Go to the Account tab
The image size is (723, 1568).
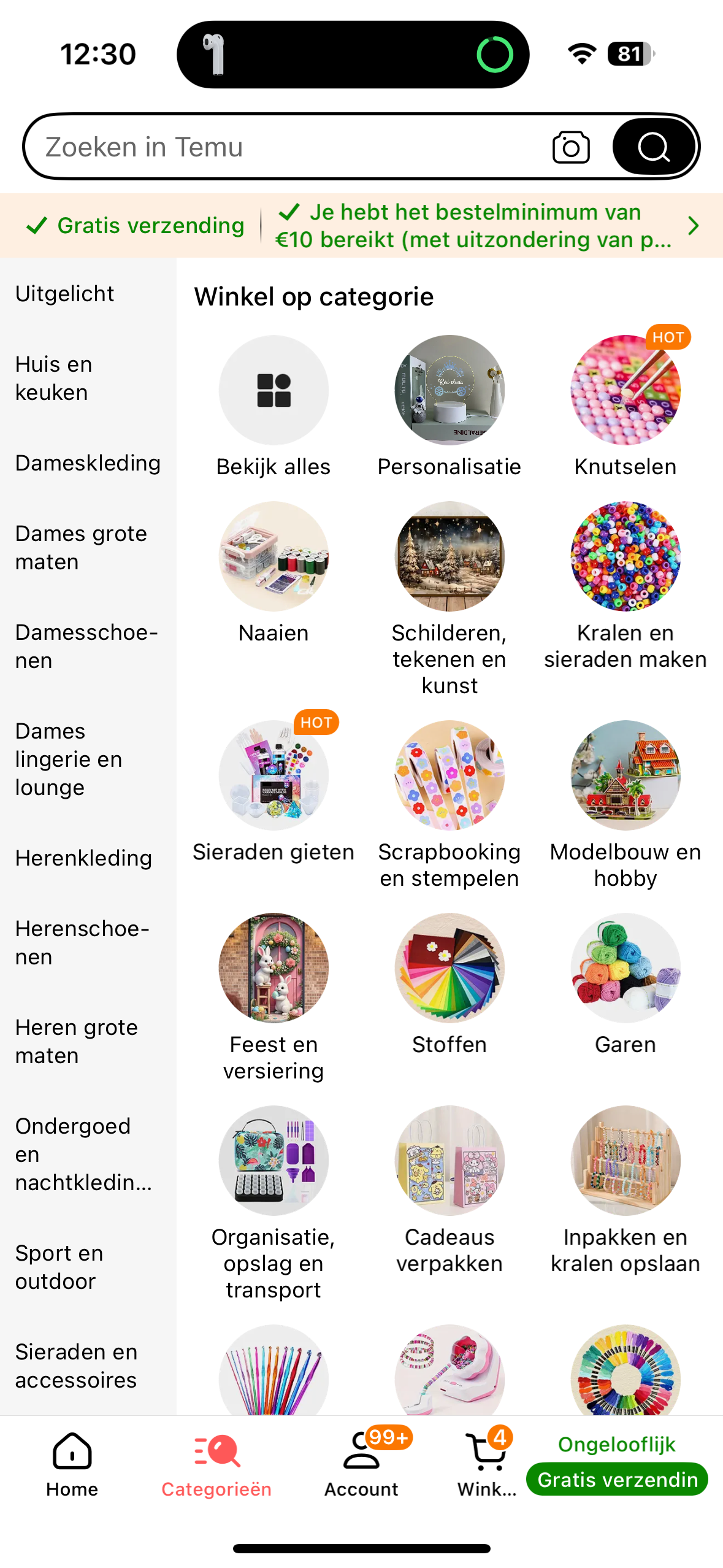click(x=361, y=1464)
